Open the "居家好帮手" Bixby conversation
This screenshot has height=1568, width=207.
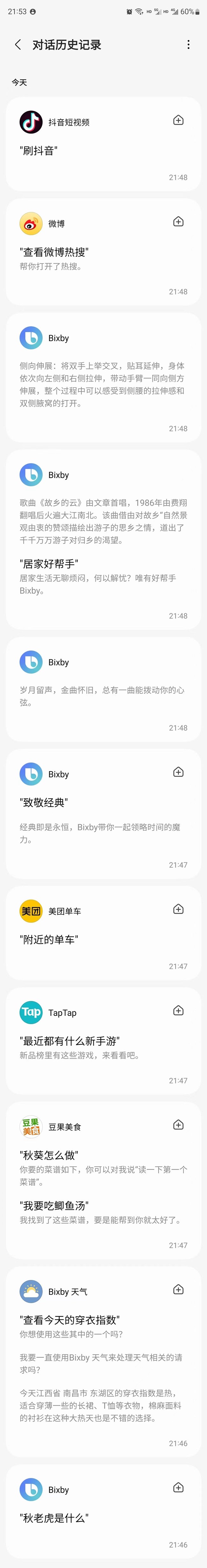coord(49,564)
